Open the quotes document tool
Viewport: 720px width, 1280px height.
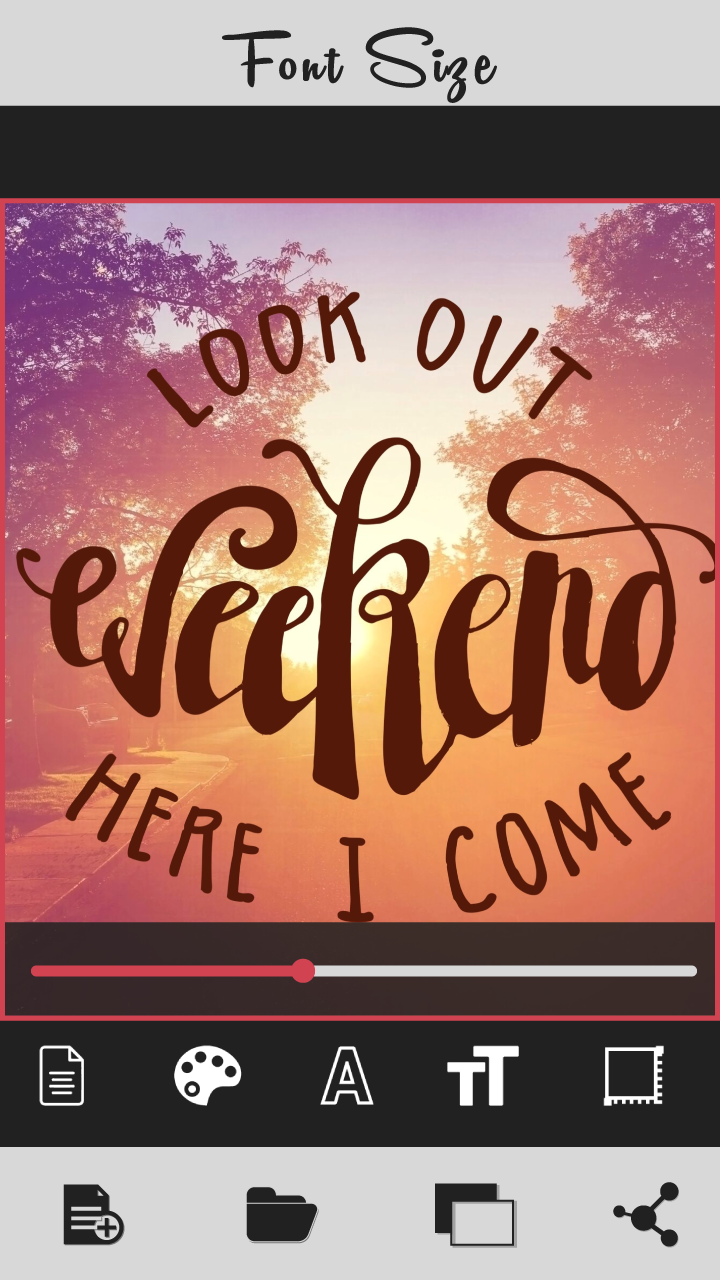coord(62,1077)
